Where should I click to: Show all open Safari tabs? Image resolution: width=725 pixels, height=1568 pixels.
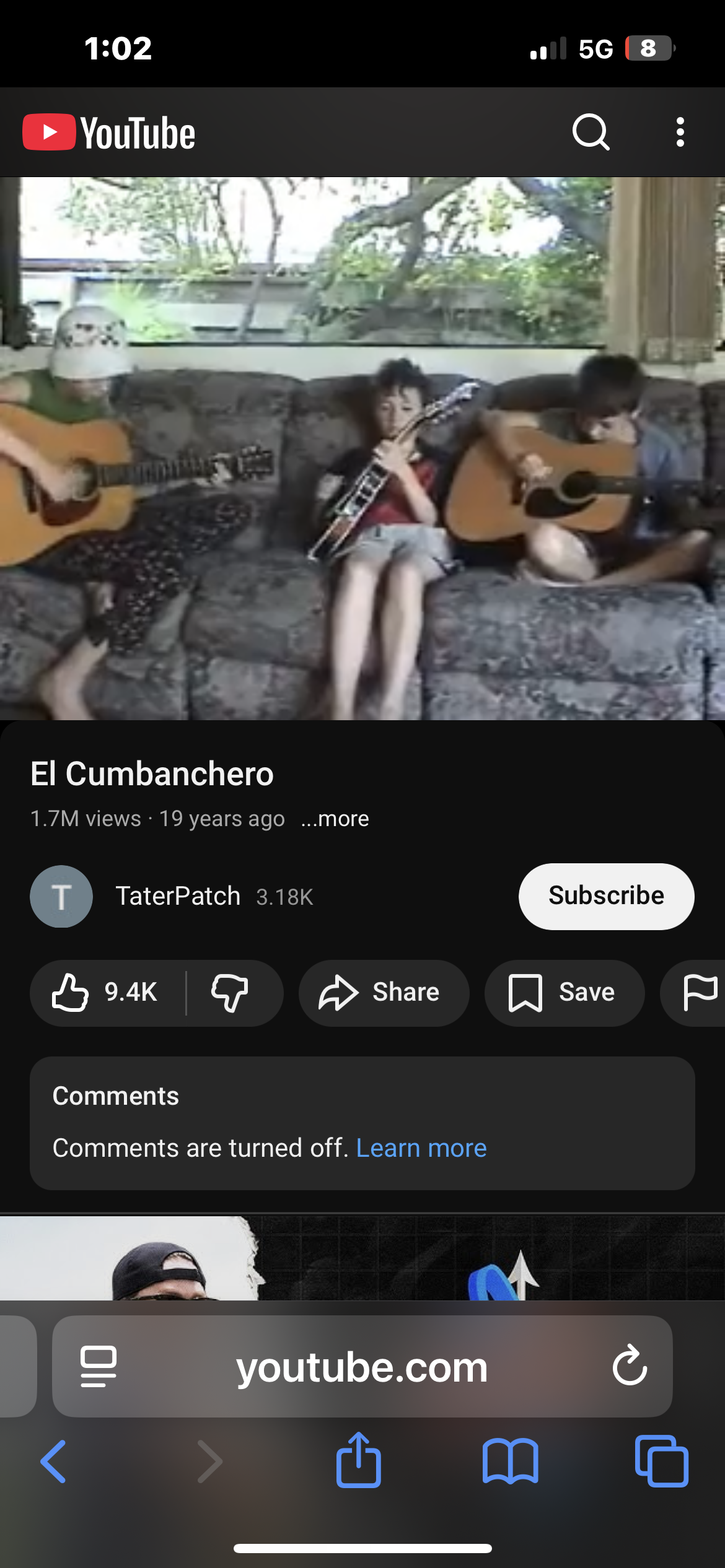pyautogui.click(x=661, y=1461)
